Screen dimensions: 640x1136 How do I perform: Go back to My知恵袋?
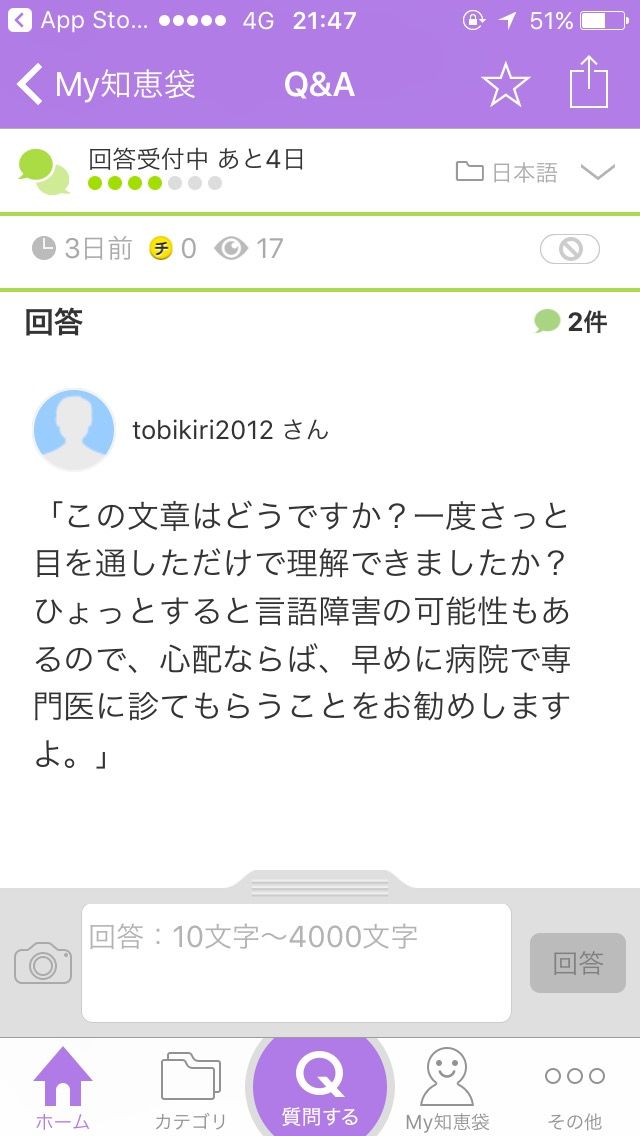[x=106, y=85]
